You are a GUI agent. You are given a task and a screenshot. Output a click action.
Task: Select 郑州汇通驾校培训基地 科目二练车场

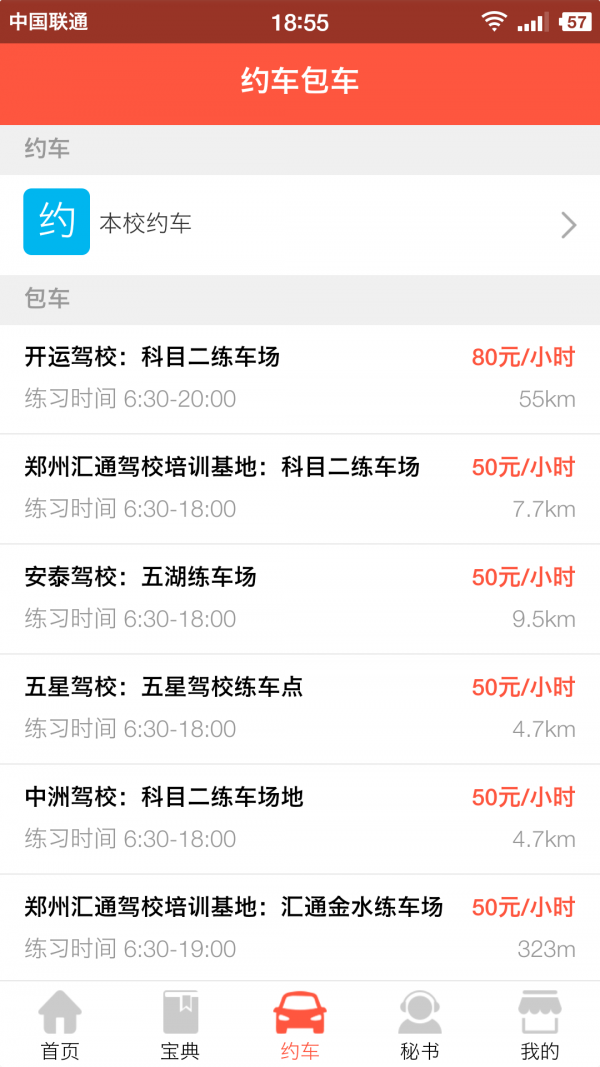[300, 488]
